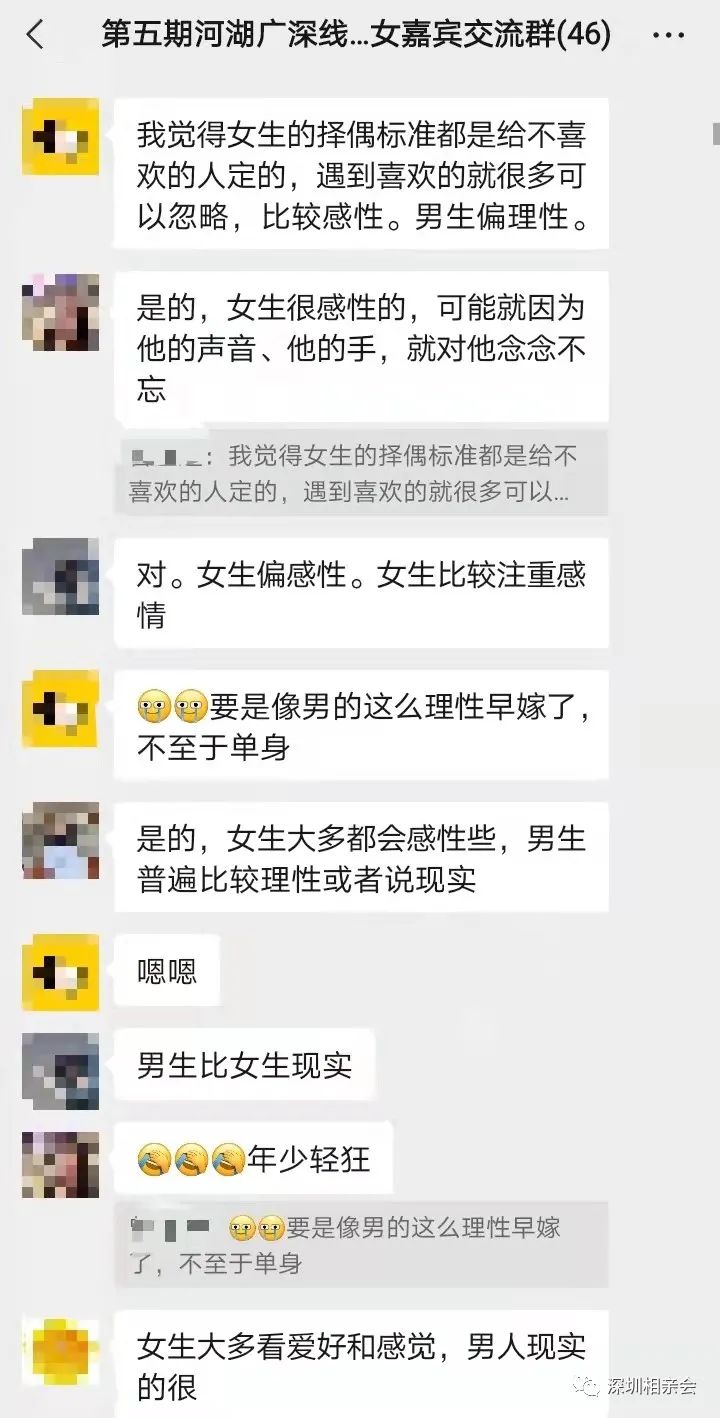
Task: Open avatar beside '女生大多看爱好和感觉' message
Action: coord(60,1350)
